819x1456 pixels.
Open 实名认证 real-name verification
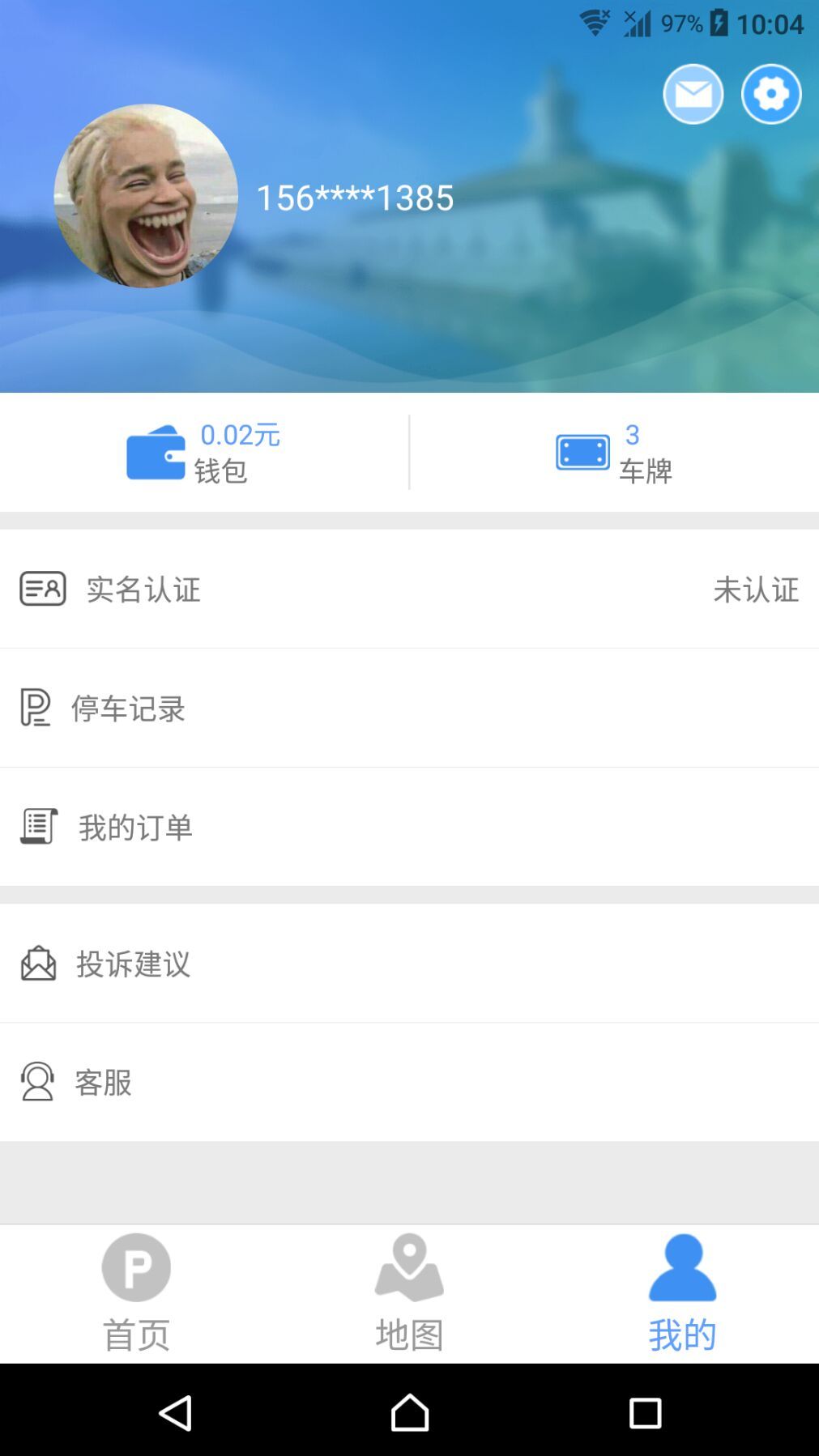[409, 589]
